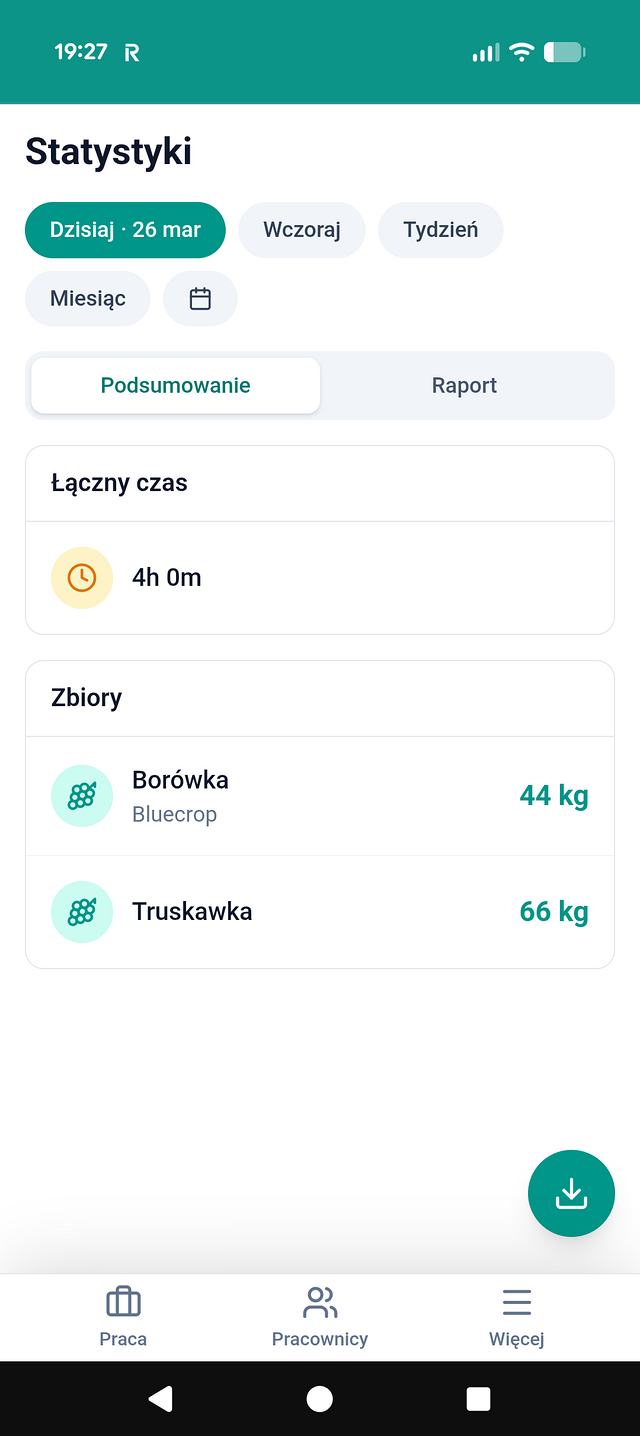Tap the download floating button
This screenshot has height=1436, width=640.
(x=571, y=1193)
